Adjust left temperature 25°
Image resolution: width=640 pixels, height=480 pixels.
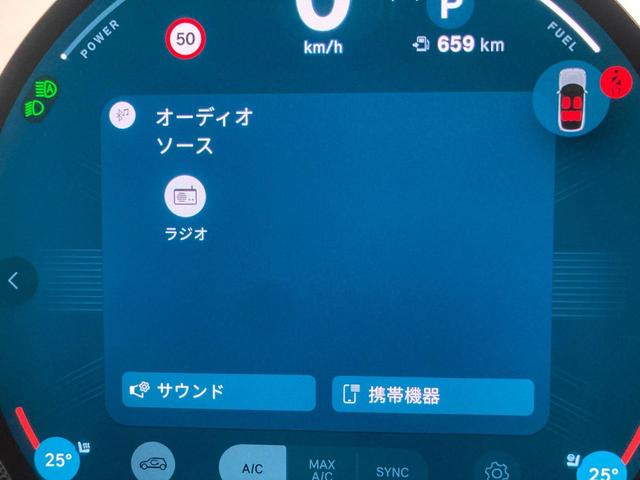coord(58,461)
